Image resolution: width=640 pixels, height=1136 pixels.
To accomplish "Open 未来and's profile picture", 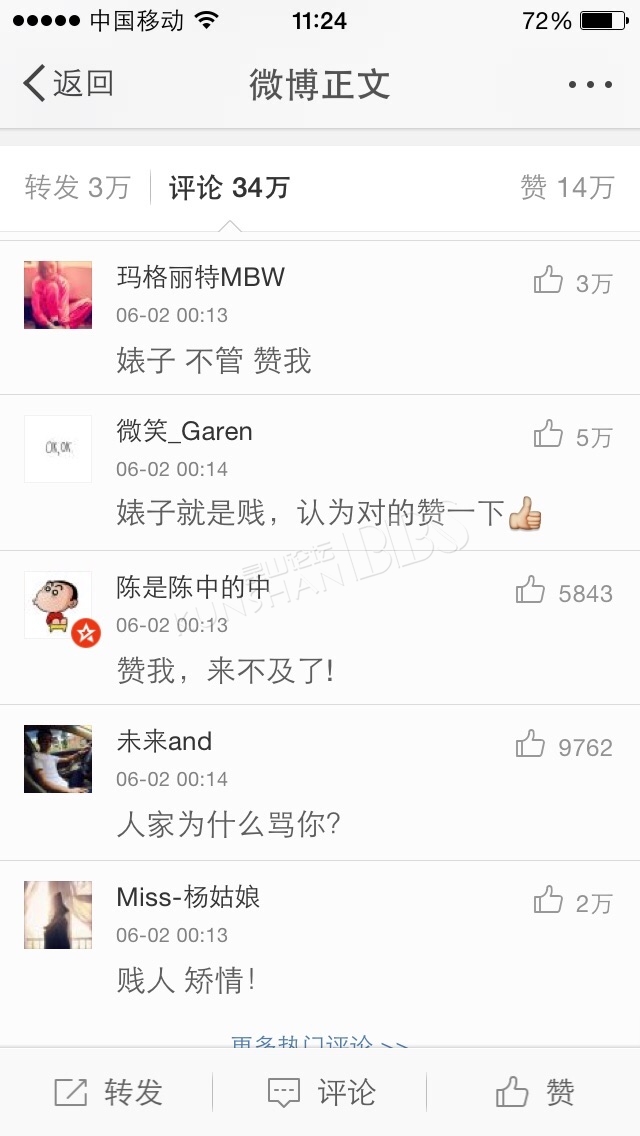I will [58, 759].
